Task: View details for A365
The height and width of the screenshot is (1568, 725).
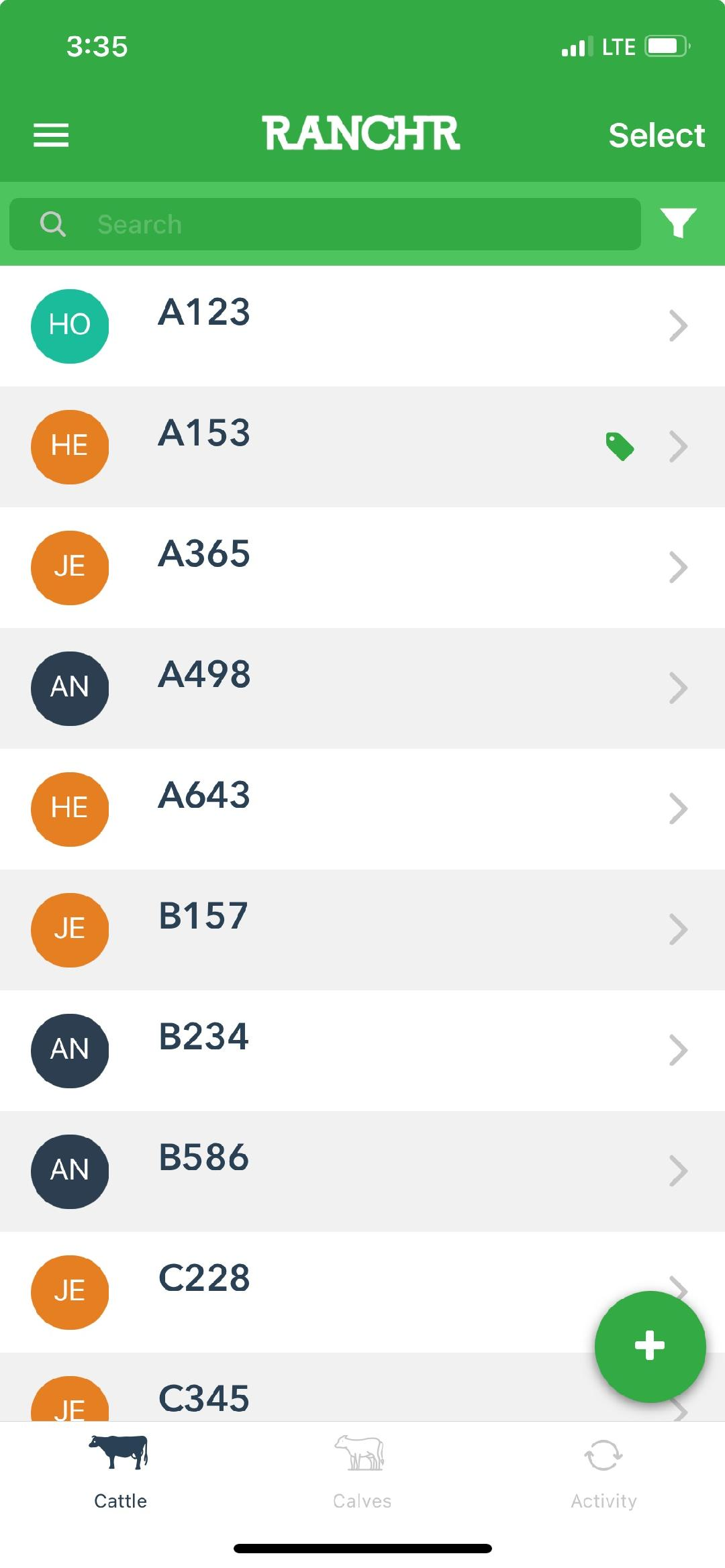Action: pos(362,568)
